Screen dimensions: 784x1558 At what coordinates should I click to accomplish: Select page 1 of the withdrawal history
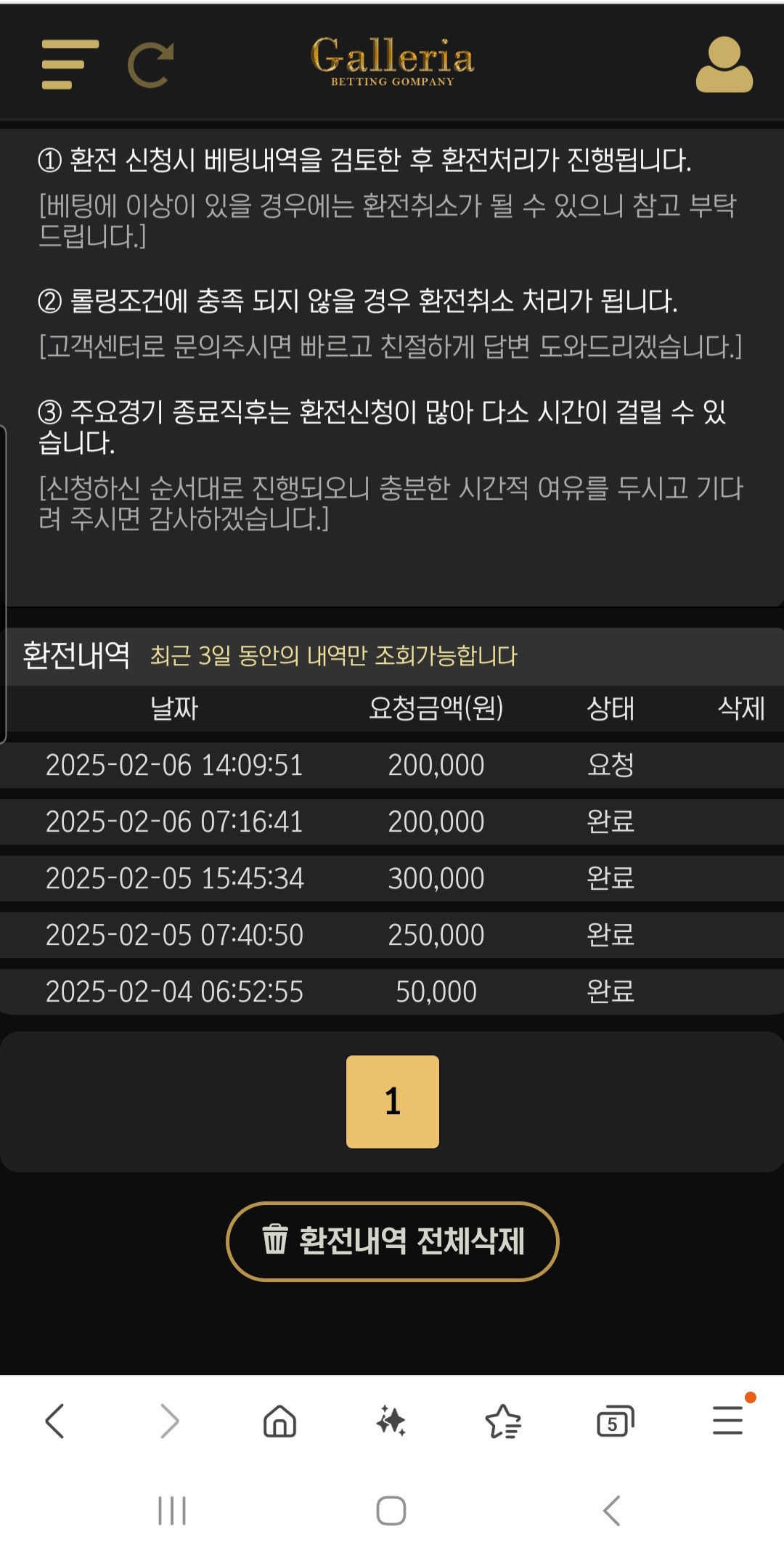tap(392, 1101)
